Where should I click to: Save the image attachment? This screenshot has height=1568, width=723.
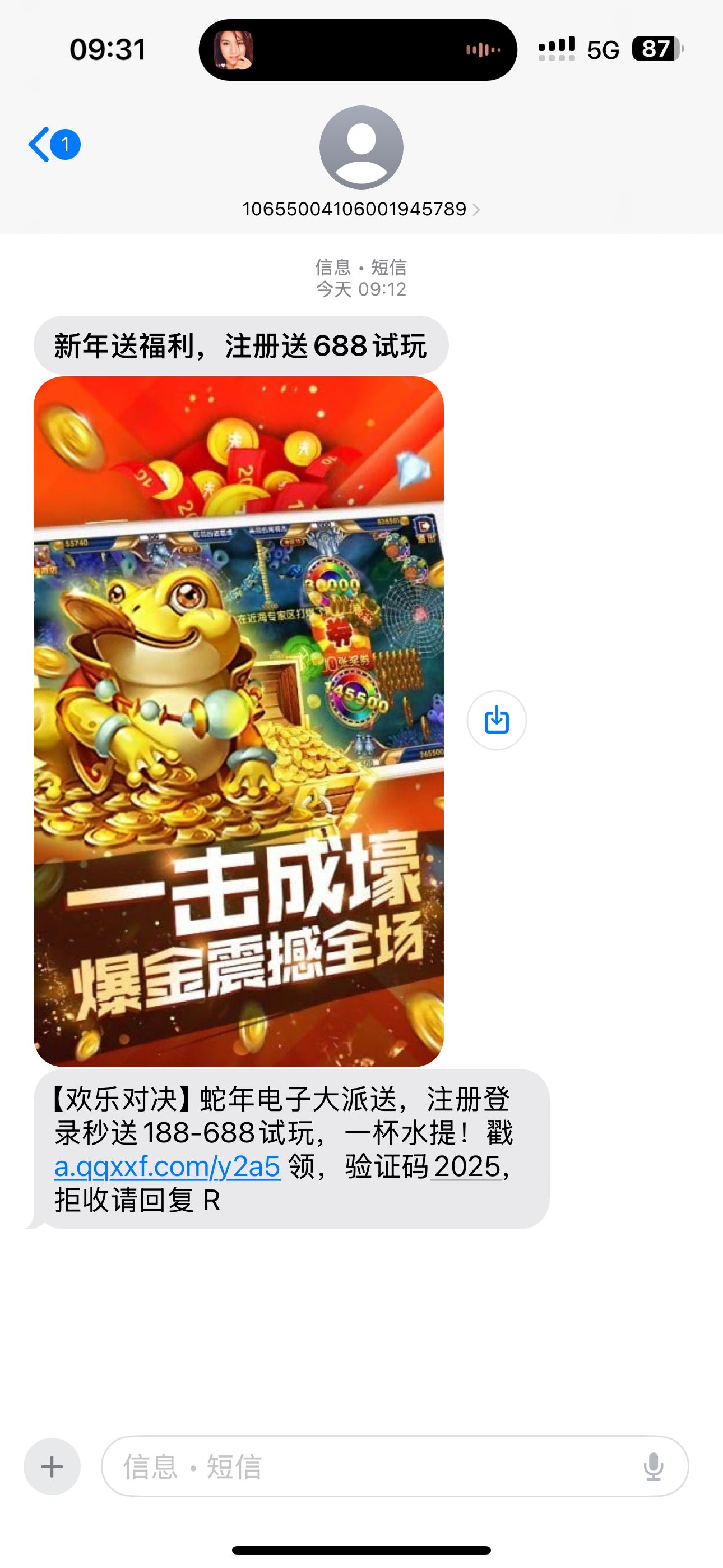tap(496, 720)
